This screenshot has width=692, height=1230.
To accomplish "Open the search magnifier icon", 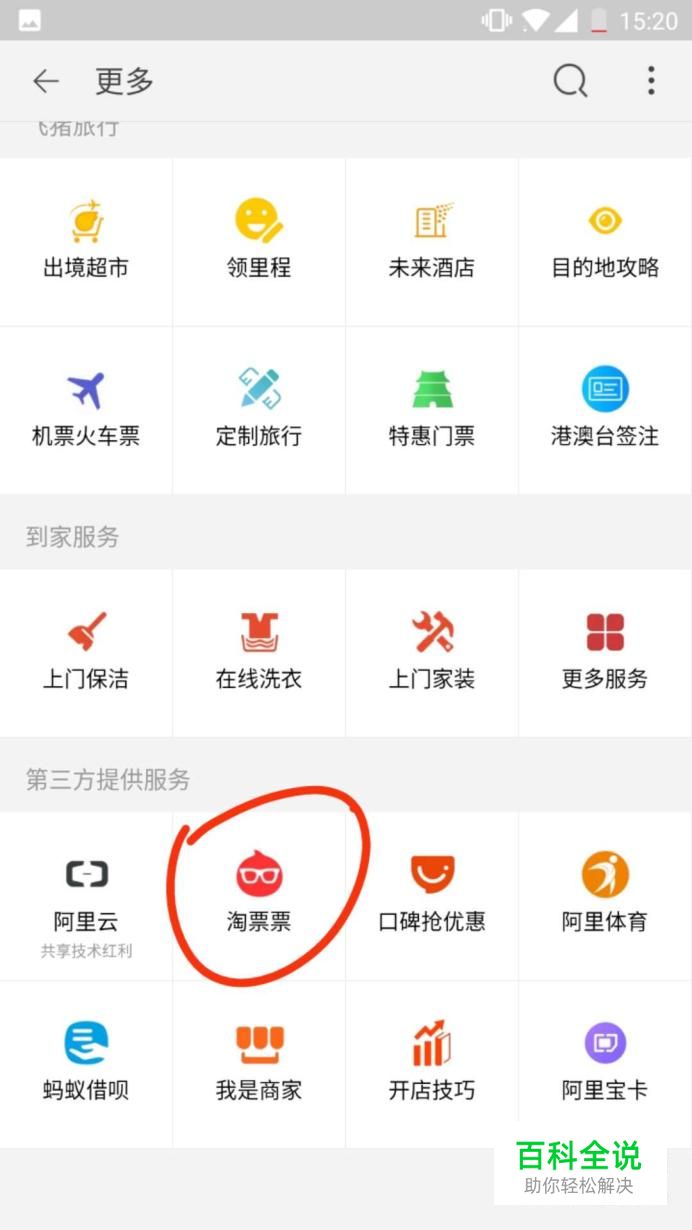I will click(570, 81).
